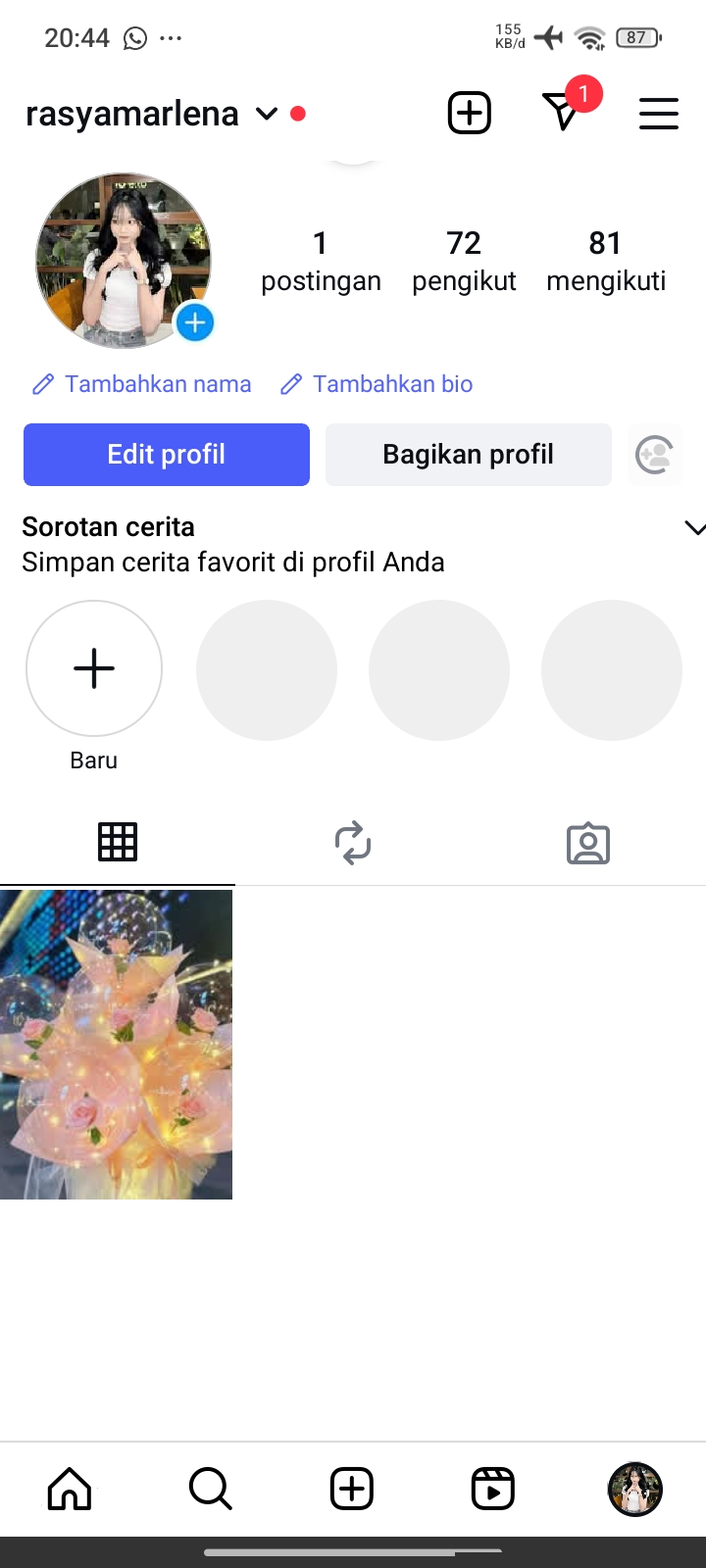706x1568 pixels.
Task: Add a new highlight with Baru
Action: click(94, 669)
